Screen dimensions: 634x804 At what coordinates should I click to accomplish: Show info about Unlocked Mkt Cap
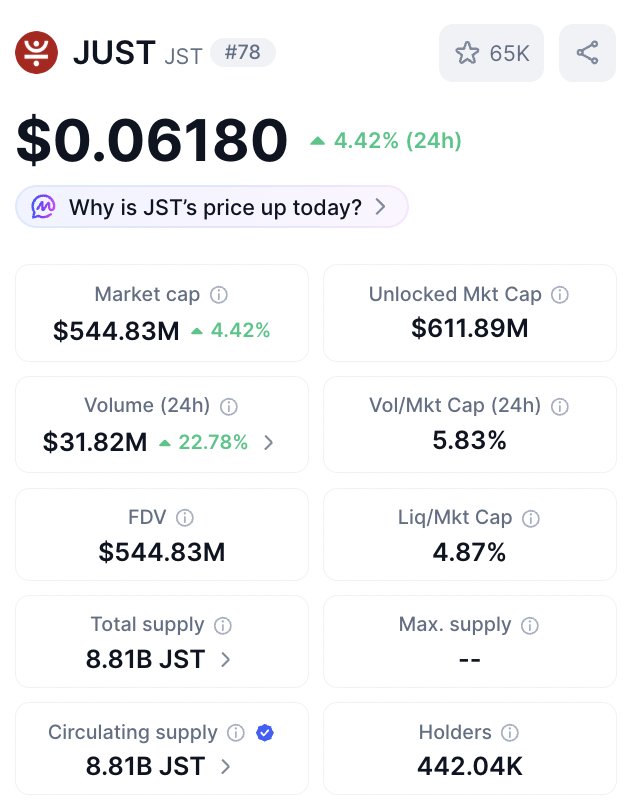pyautogui.click(x=560, y=295)
